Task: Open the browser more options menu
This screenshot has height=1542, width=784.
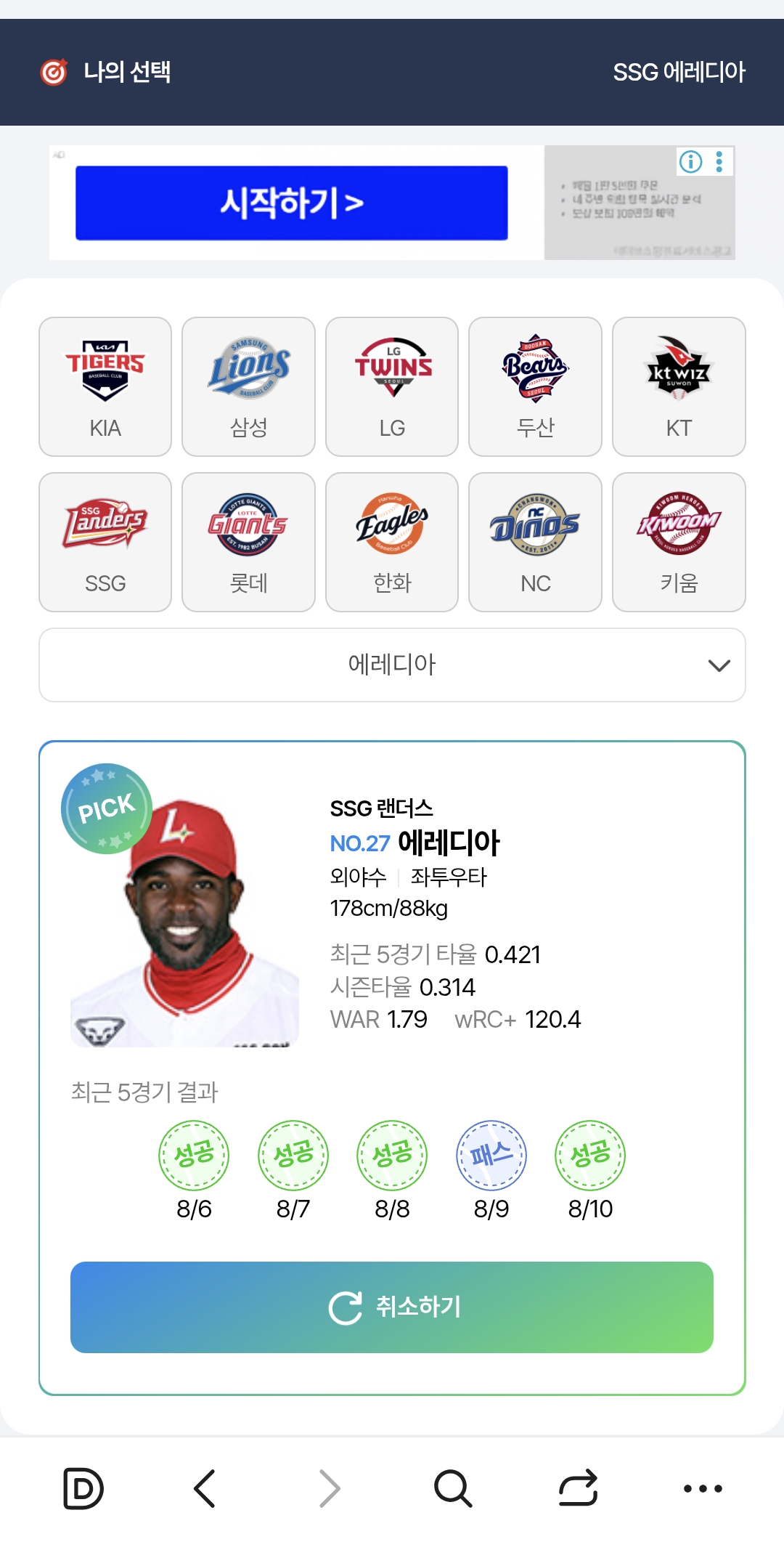Action: (x=703, y=1488)
